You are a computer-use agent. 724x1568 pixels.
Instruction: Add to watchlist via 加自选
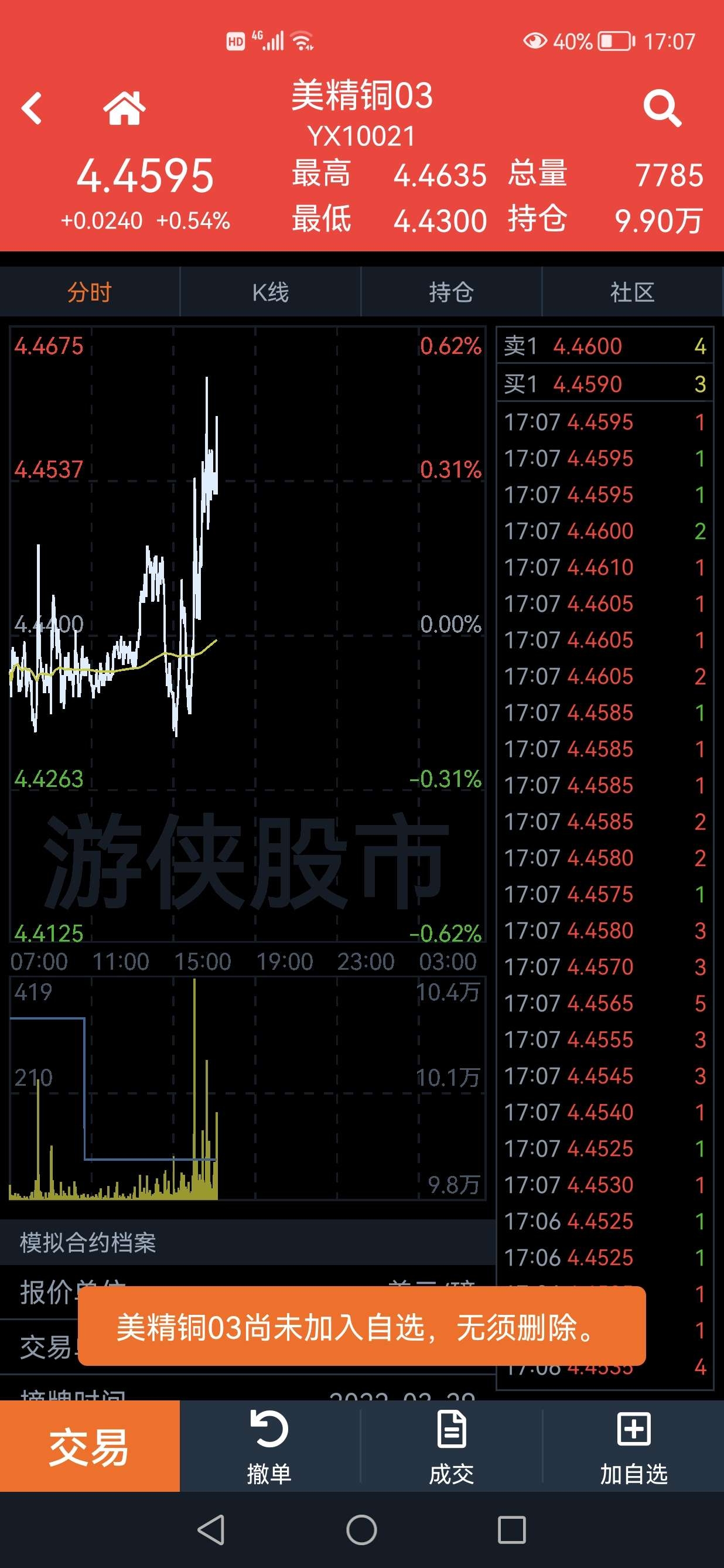[x=633, y=1447]
